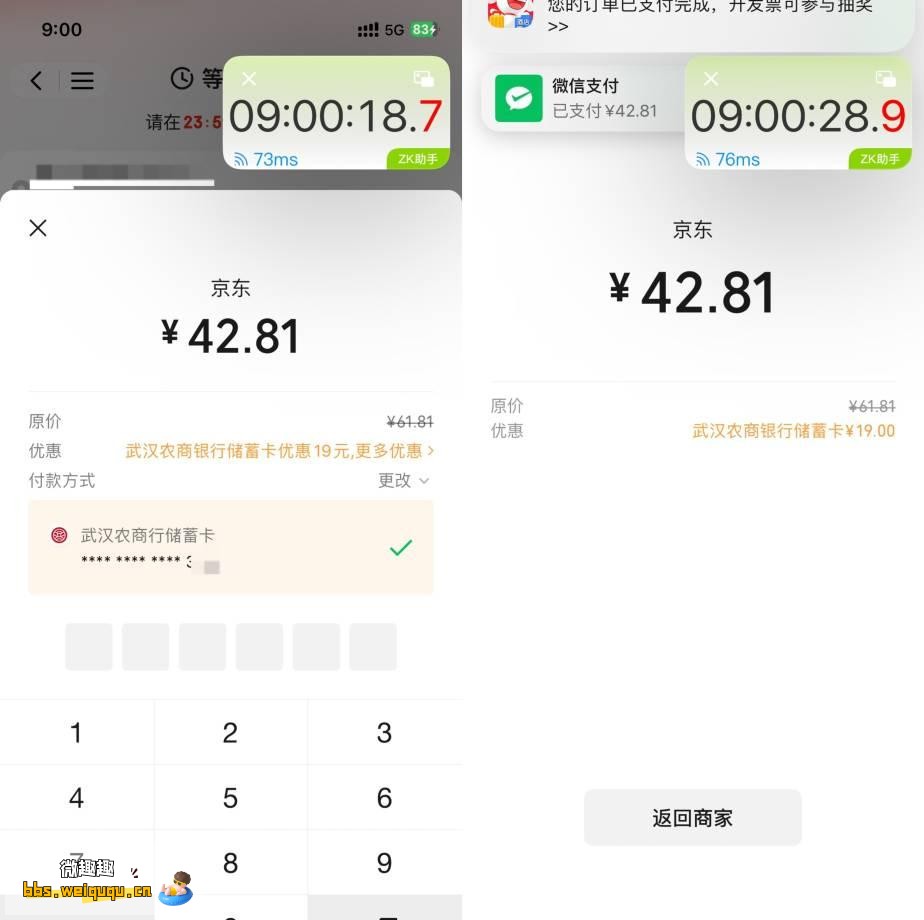924x920 pixels.
Task: Open the hamburger menu next to back arrow
Action: click(x=82, y=81)
